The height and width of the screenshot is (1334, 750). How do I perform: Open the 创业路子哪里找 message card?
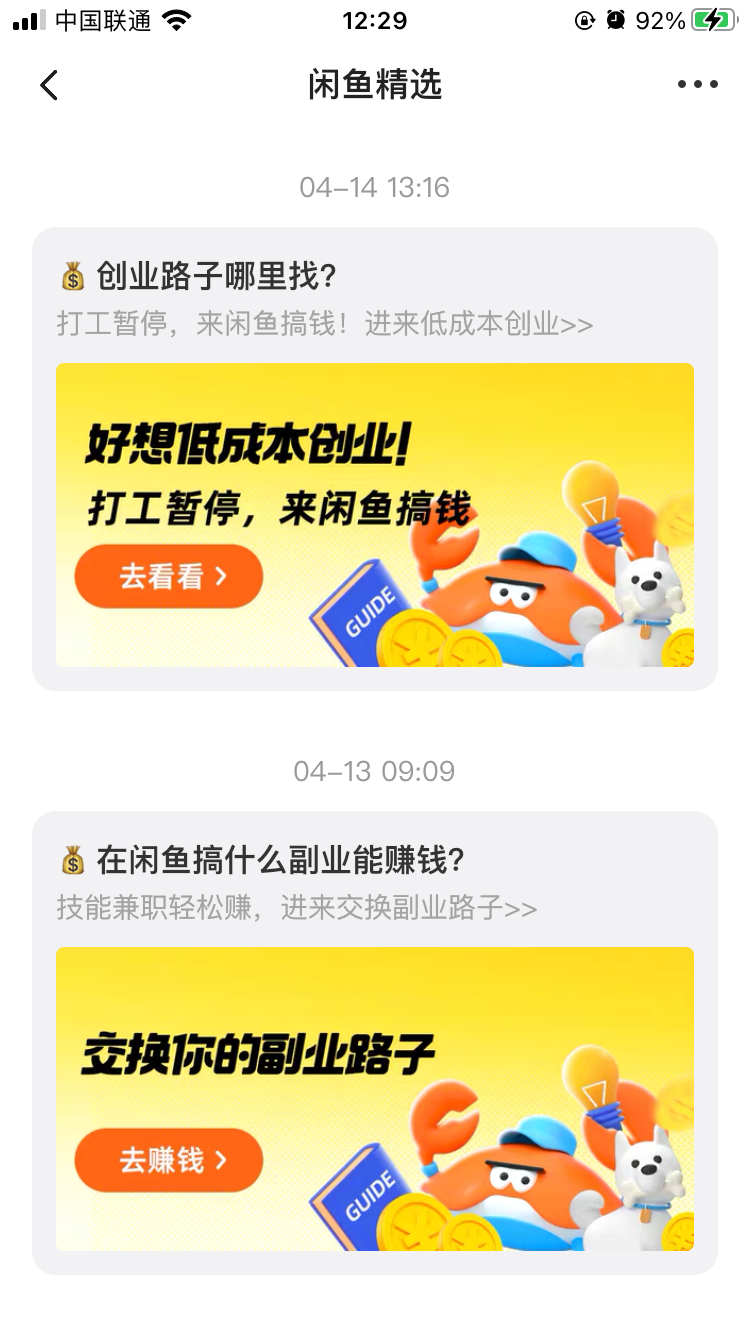tap(375, 460)
